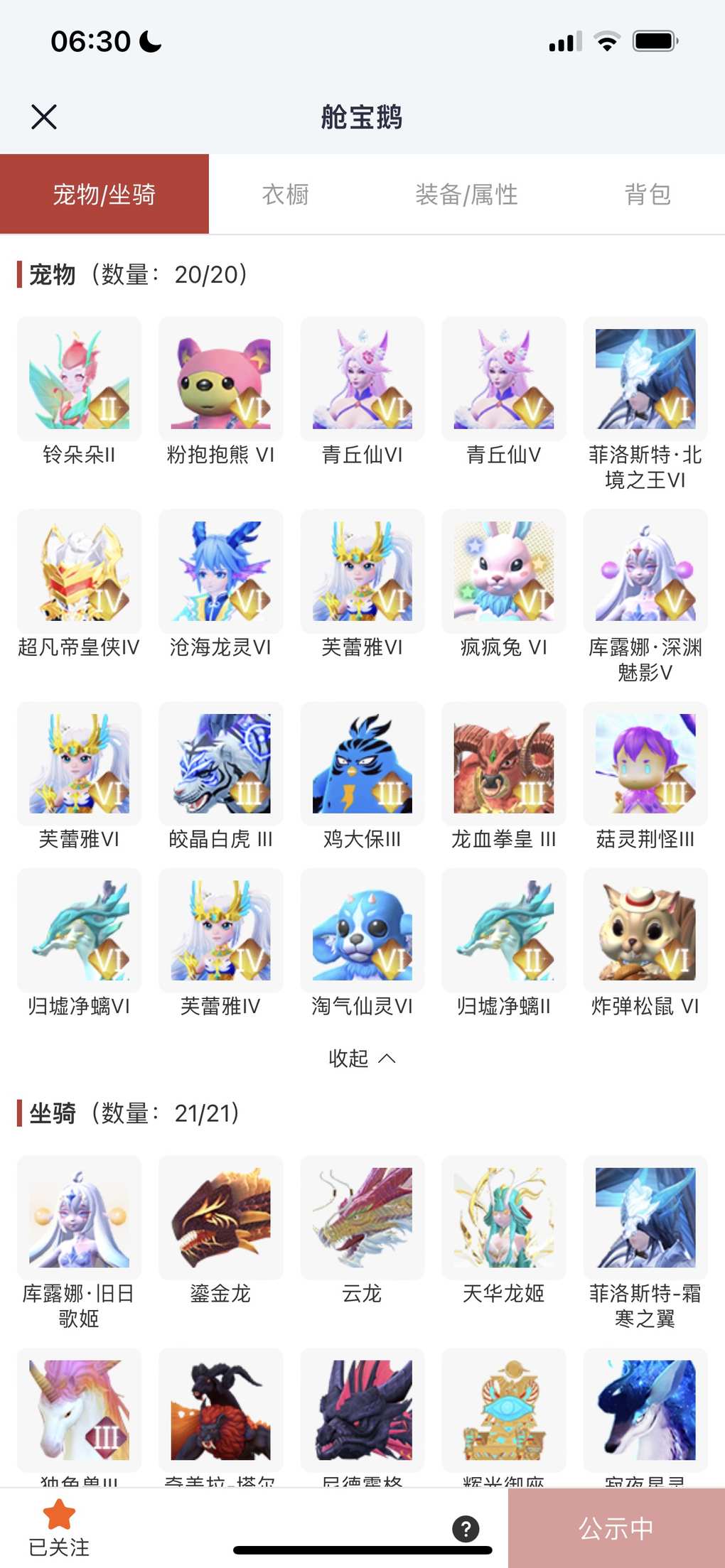This screenshot has width=725, height=1568.
Task: Open the question mark help icon
Action: (466, 1528)
